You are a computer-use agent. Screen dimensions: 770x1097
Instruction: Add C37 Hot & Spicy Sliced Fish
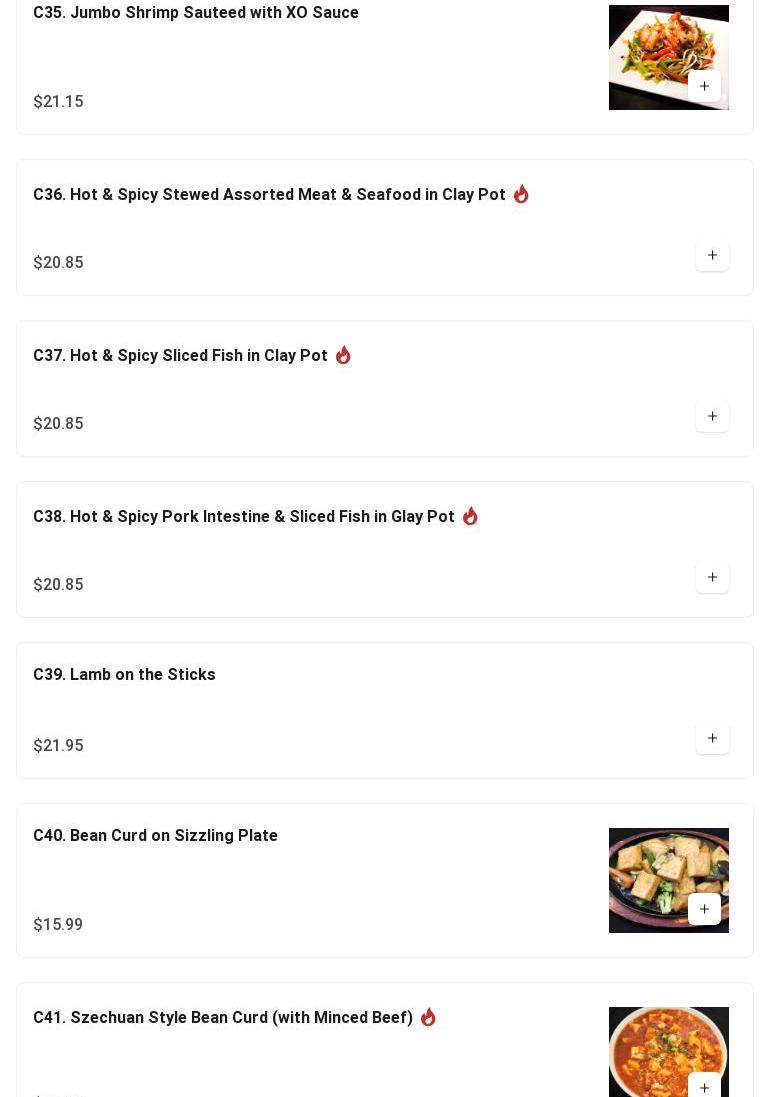pos(712,416)
